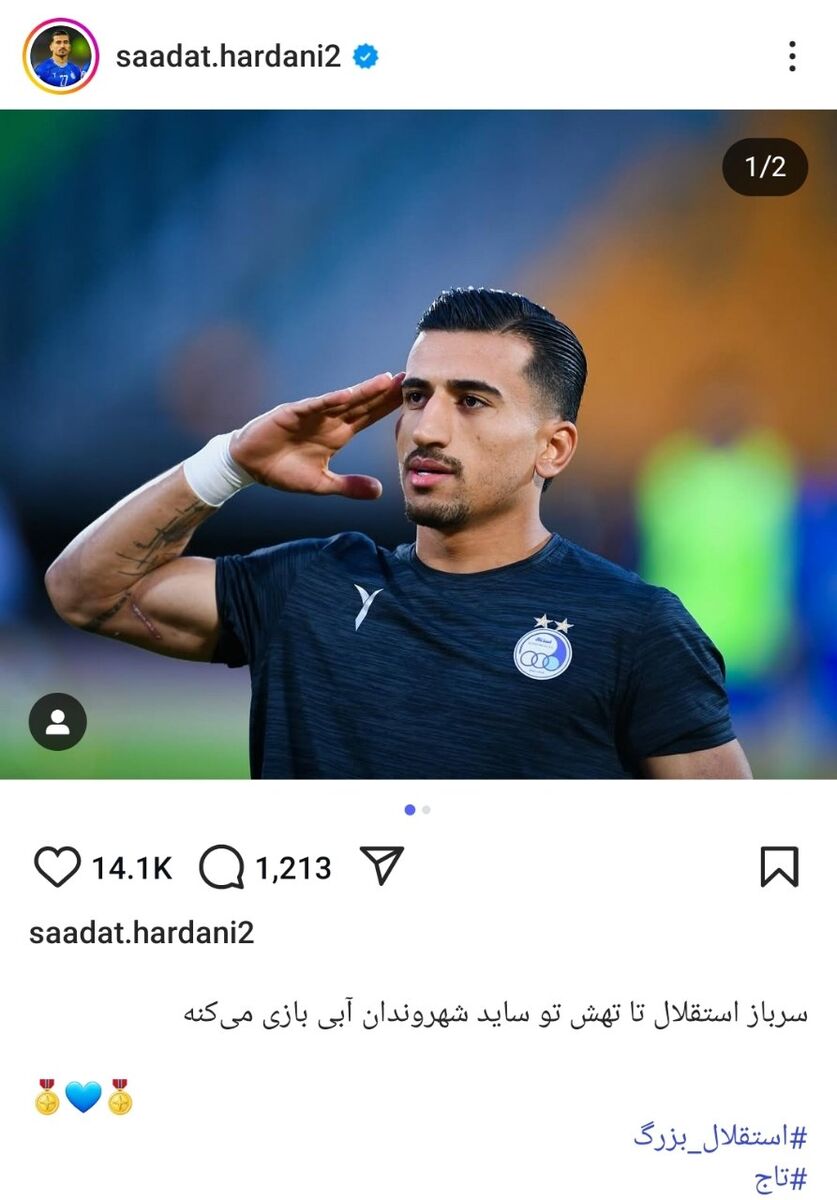Open the comments on this post
The image size is (837, 1200).
(x=222, y=867)
